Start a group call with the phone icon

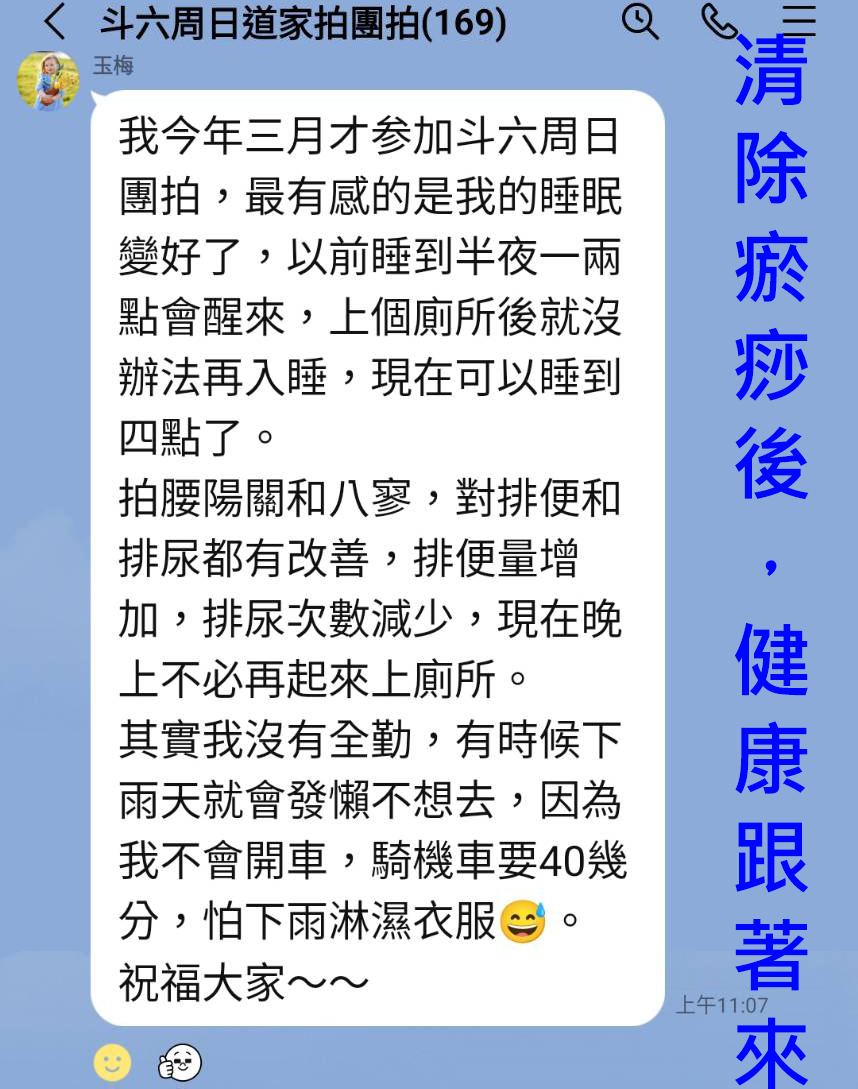coord(717,21)
